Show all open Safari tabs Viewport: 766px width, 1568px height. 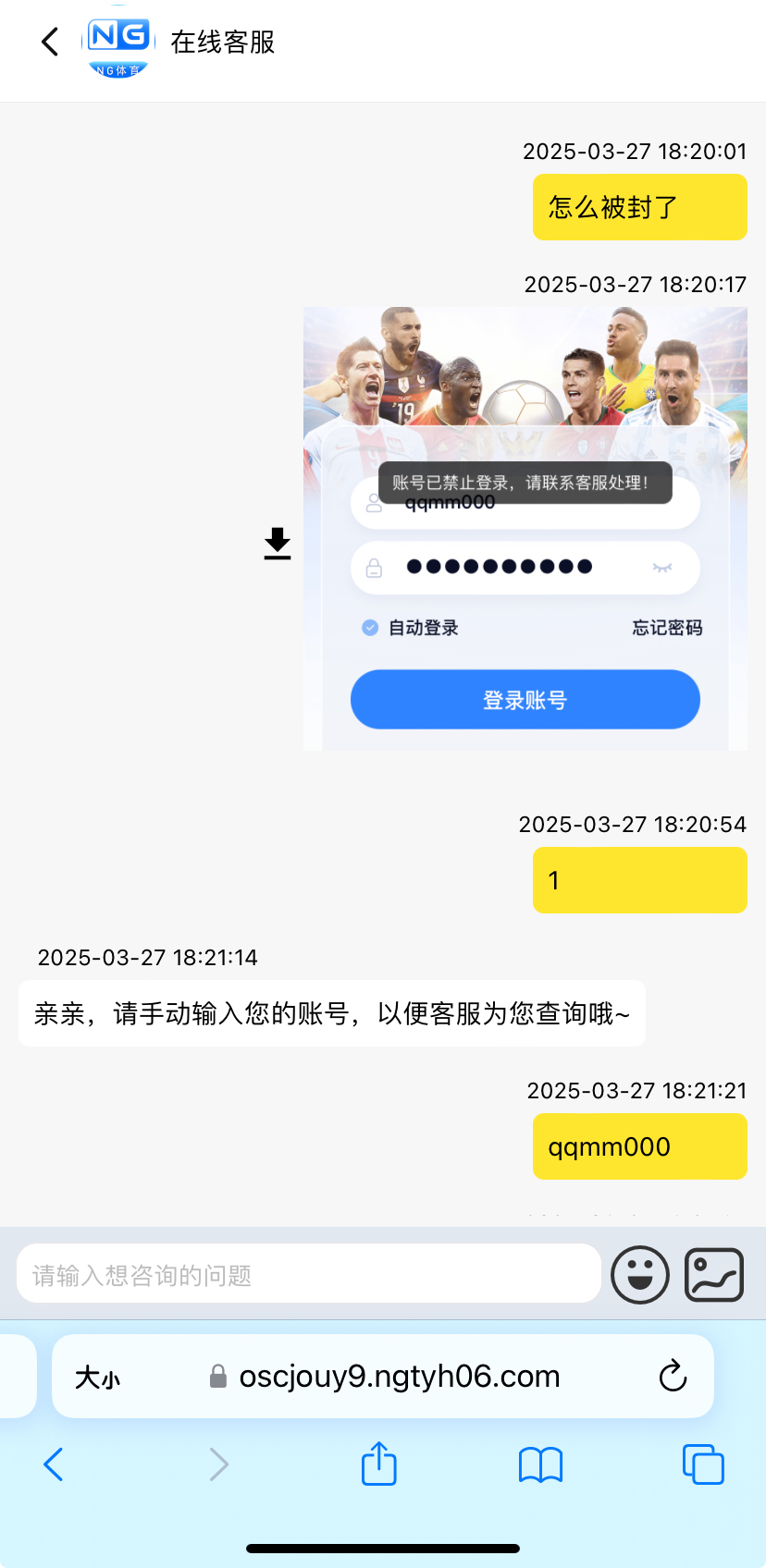coord(703,1464)
